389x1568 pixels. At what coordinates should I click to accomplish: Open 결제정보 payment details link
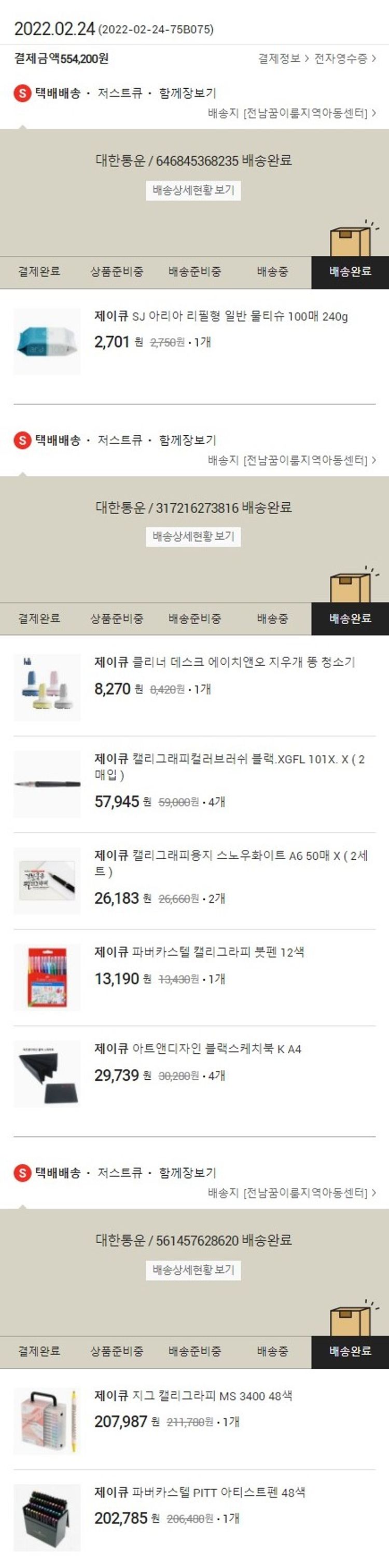(283, 59)
